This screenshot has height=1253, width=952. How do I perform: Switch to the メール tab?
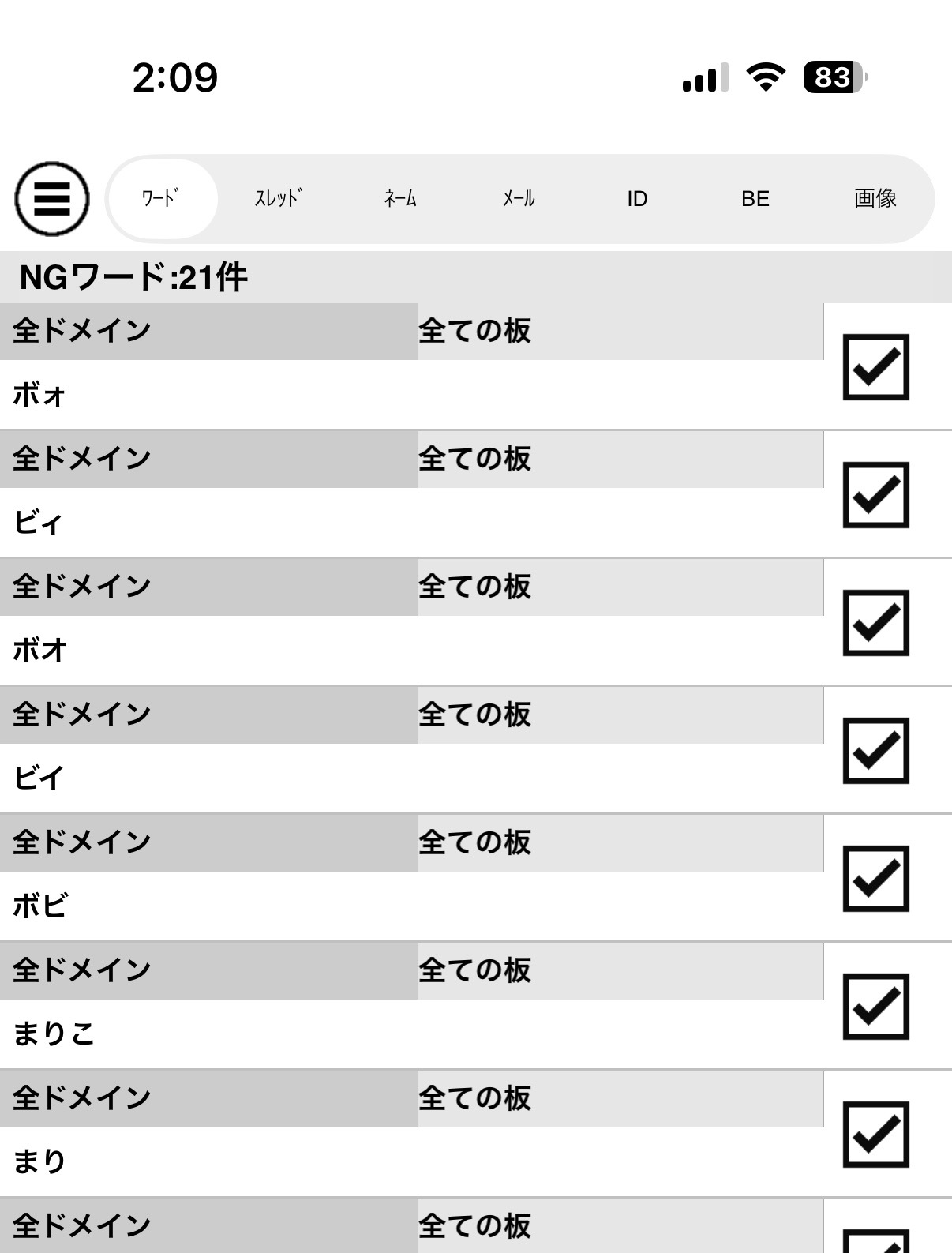click(x=519, y=198)
